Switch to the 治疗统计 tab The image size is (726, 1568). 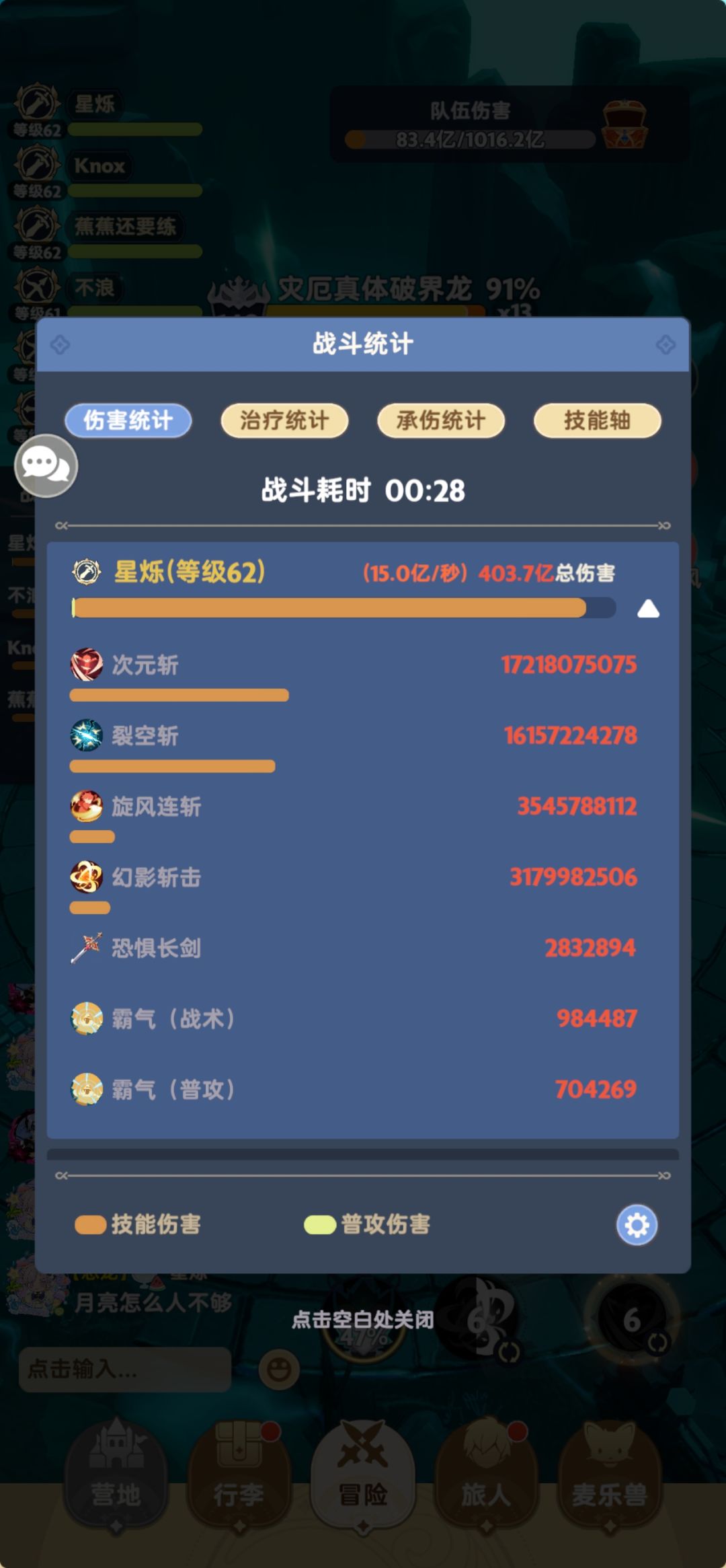pyautogui.click(x=284, y=420)
